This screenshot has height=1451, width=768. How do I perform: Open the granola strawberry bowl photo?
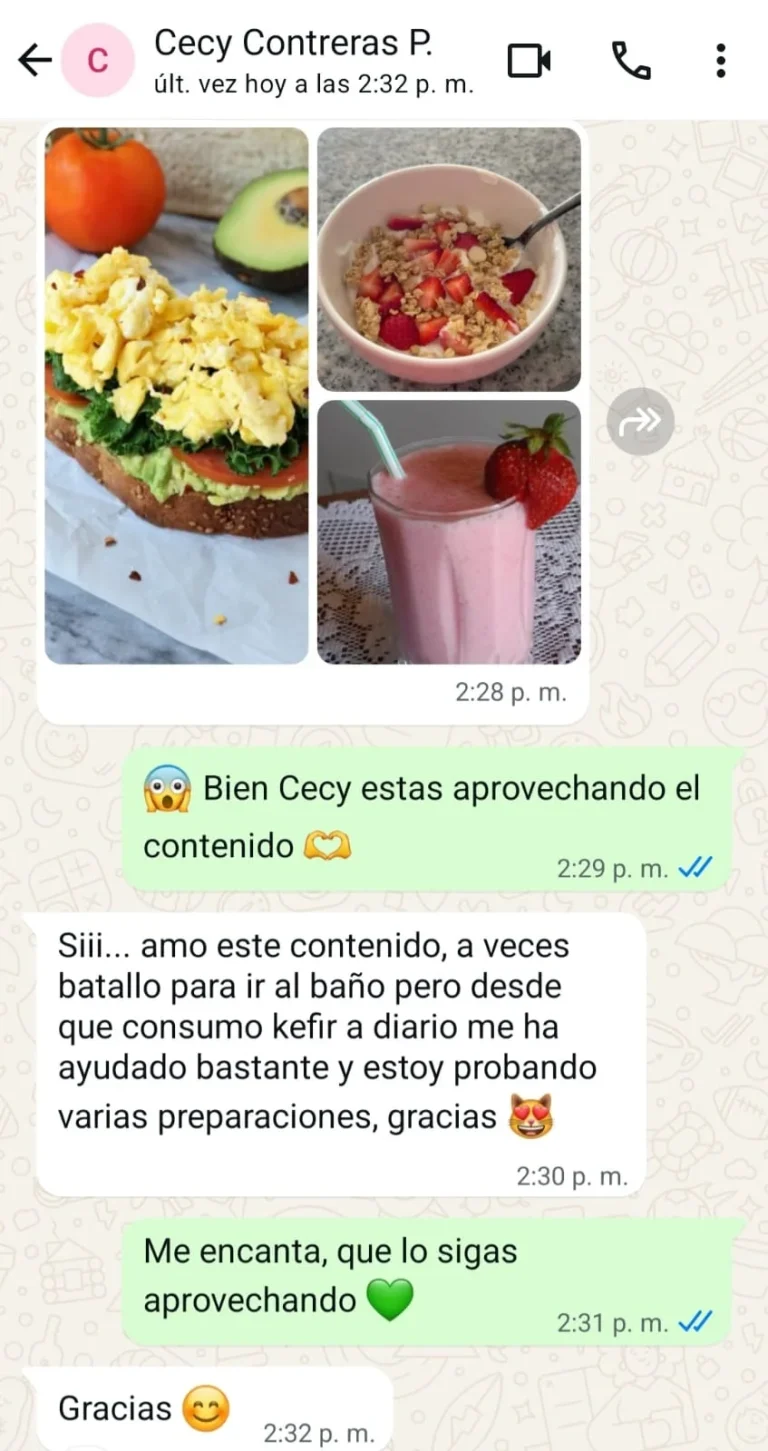[x=449, y=259]
